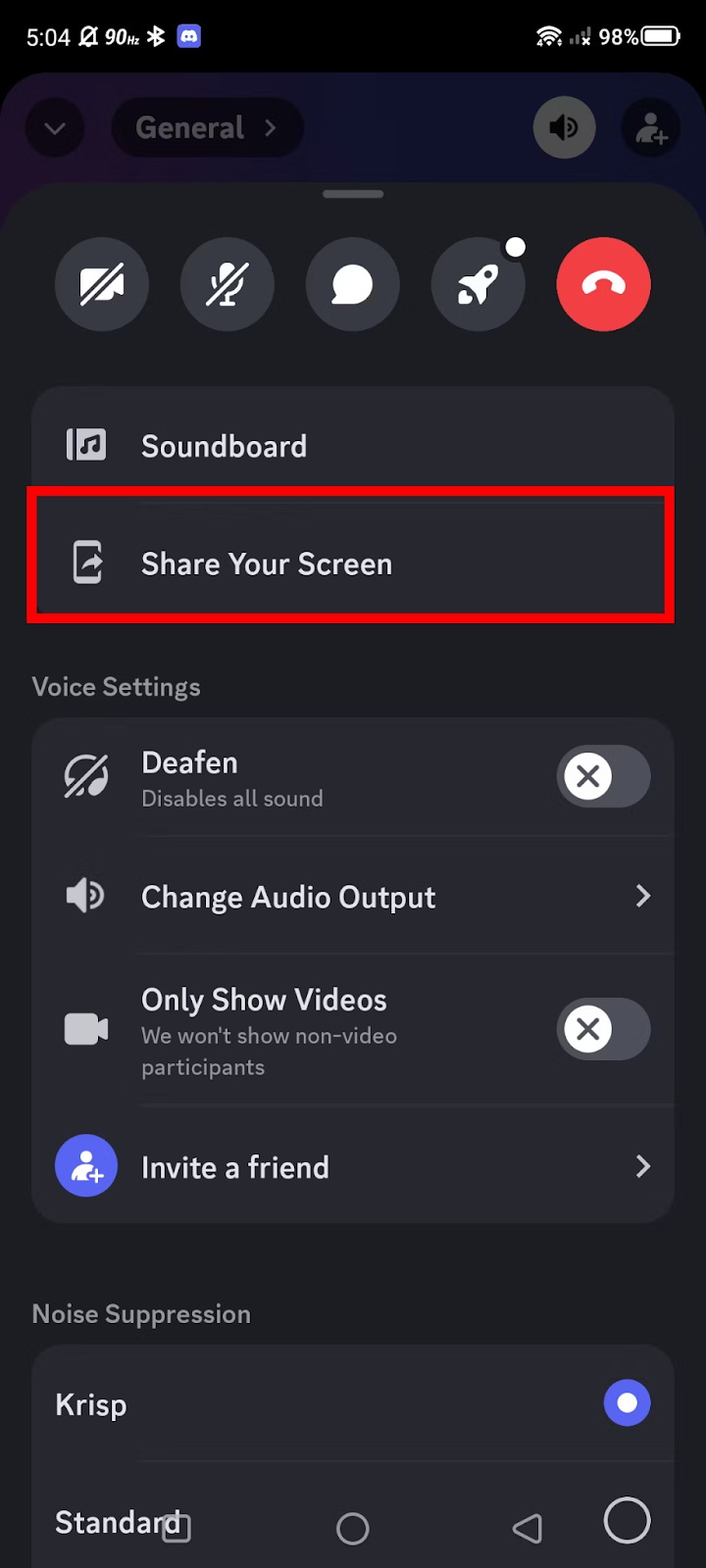The image size is (706, 1568).
Task: Turn on Only Show Videos
Action: [x=603, y=1029]
